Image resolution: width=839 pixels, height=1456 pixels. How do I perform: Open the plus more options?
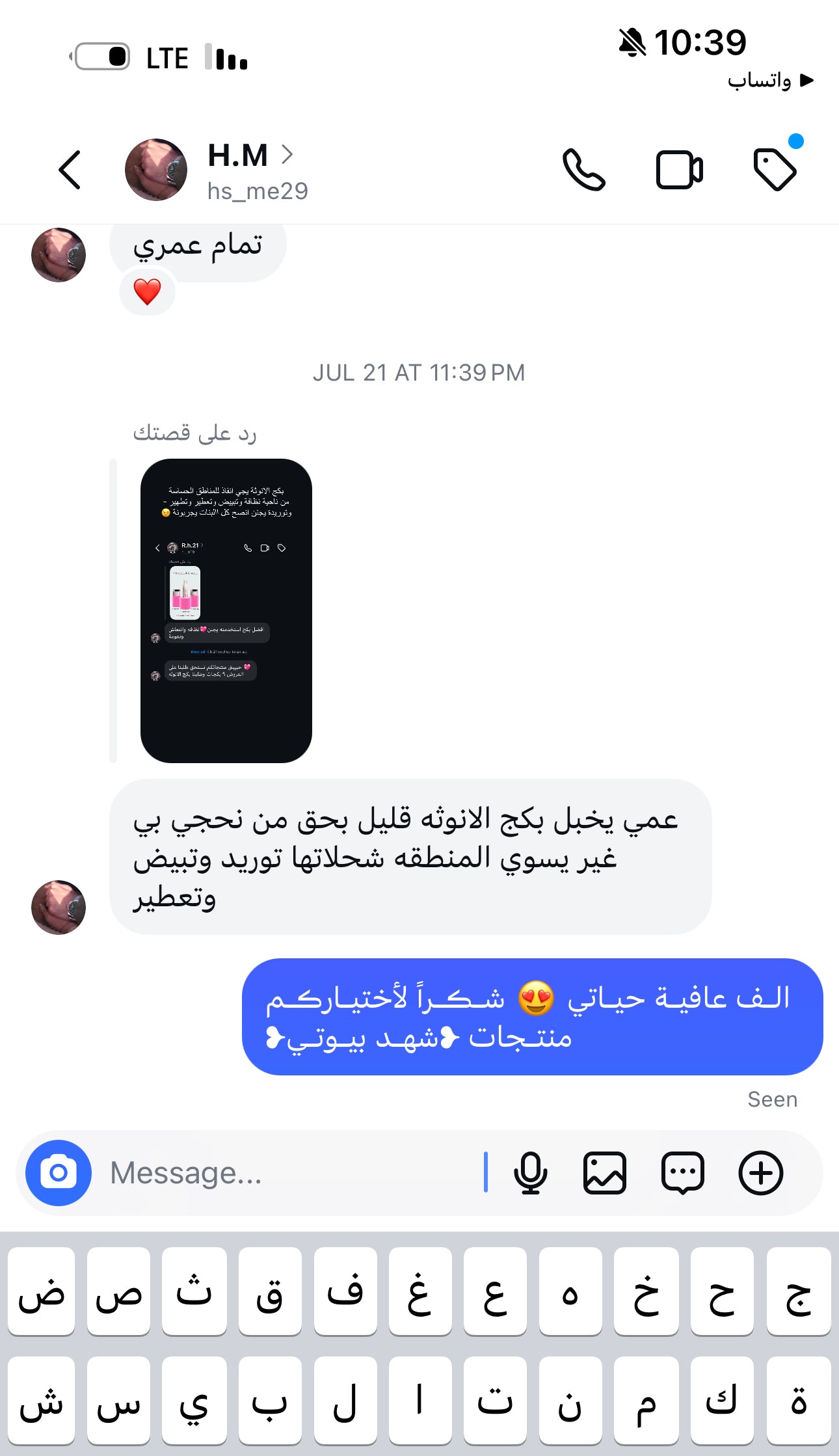tap(761, 1173)
